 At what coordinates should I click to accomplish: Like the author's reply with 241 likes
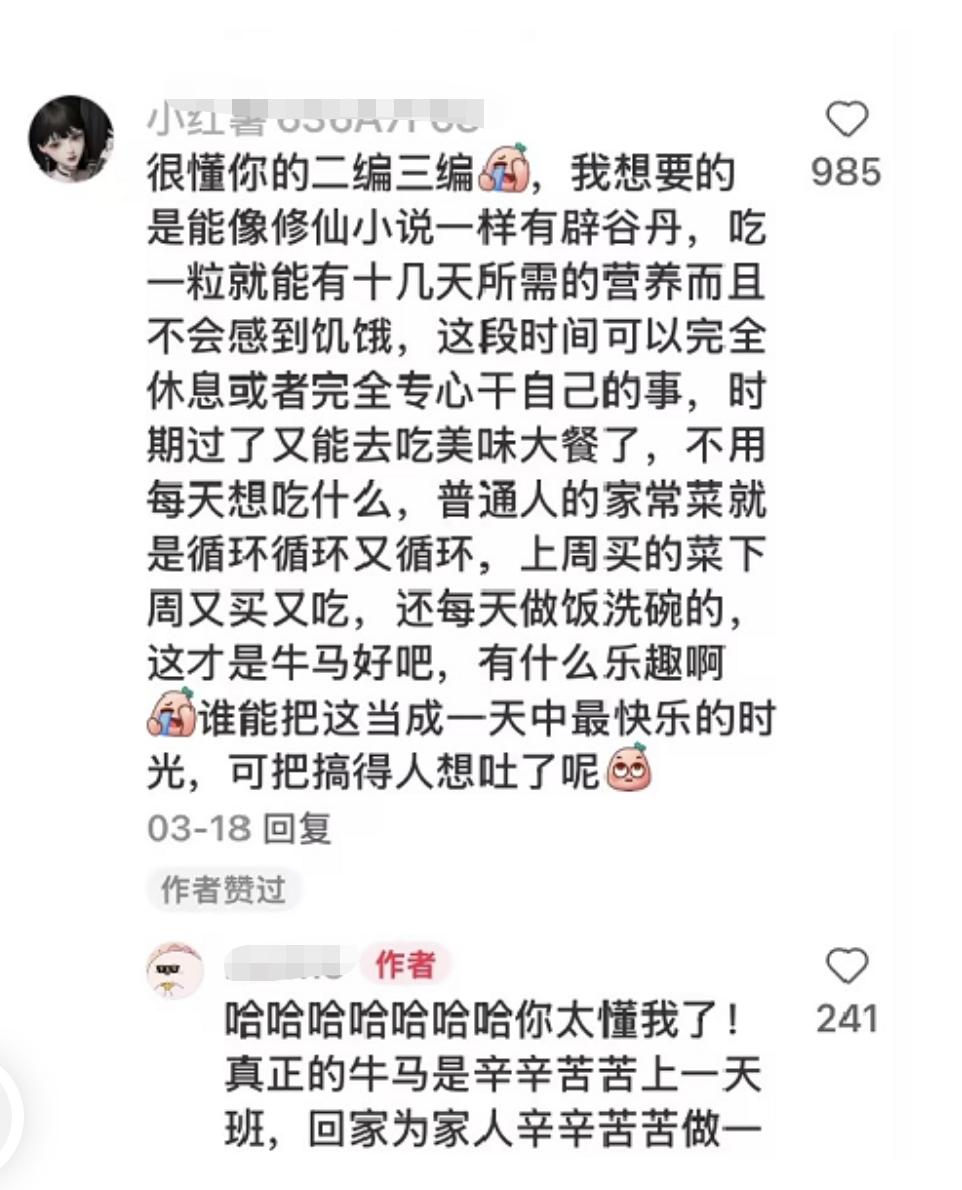click(846, 967)
